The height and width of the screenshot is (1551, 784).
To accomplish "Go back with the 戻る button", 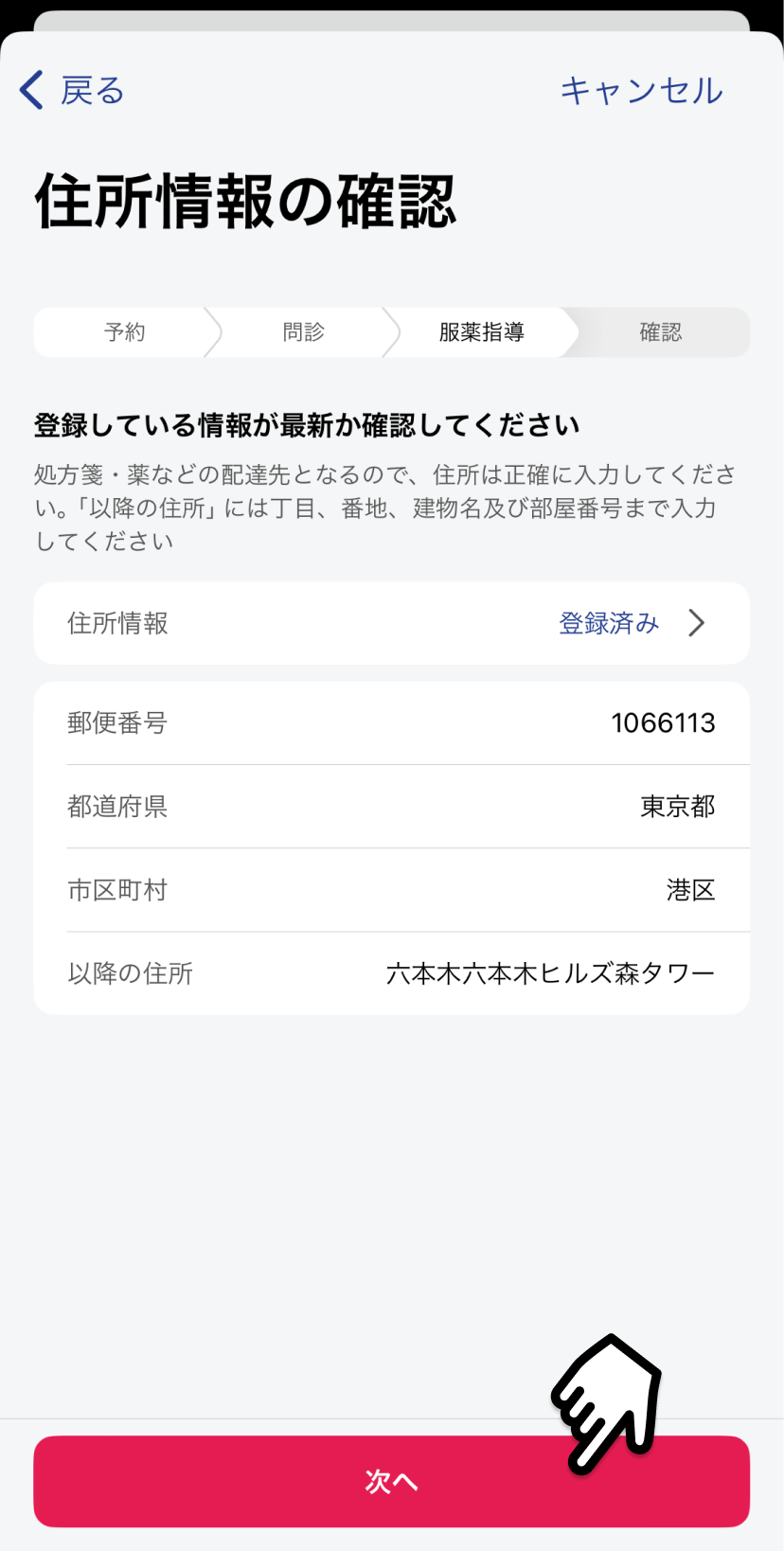I will pos(73,91).
